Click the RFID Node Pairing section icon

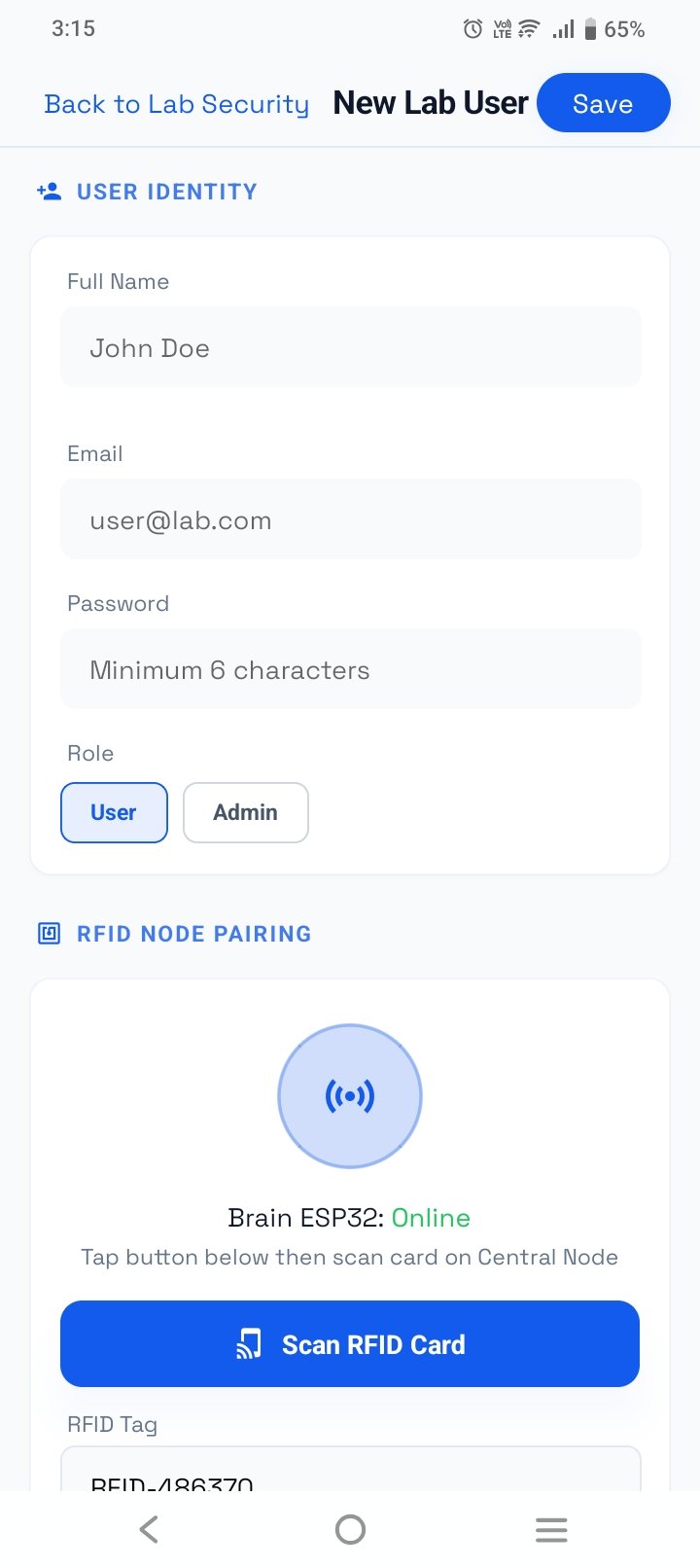(47, 933)
